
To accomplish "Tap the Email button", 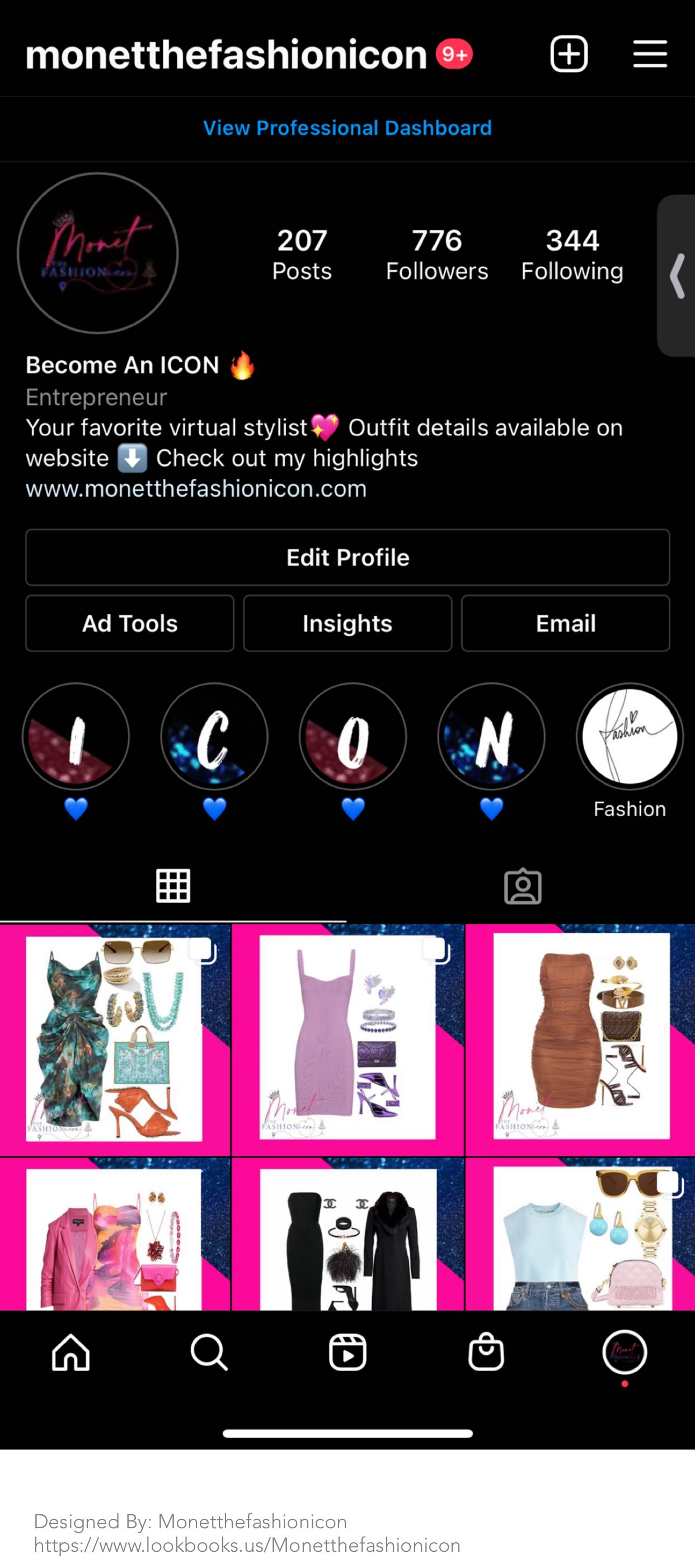I will click(x=565, y=623).
